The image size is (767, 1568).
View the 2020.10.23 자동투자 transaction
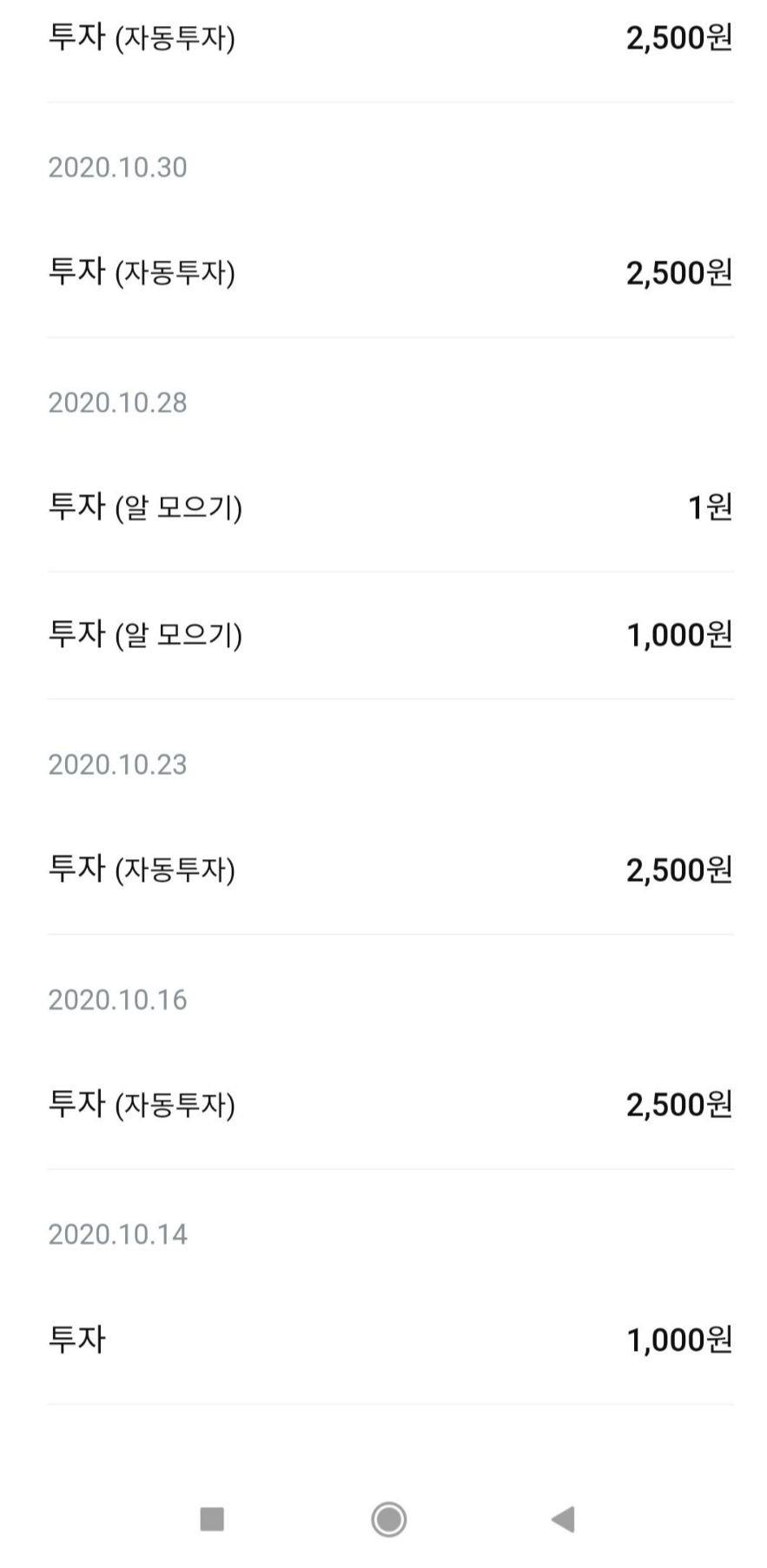[390, 870]
